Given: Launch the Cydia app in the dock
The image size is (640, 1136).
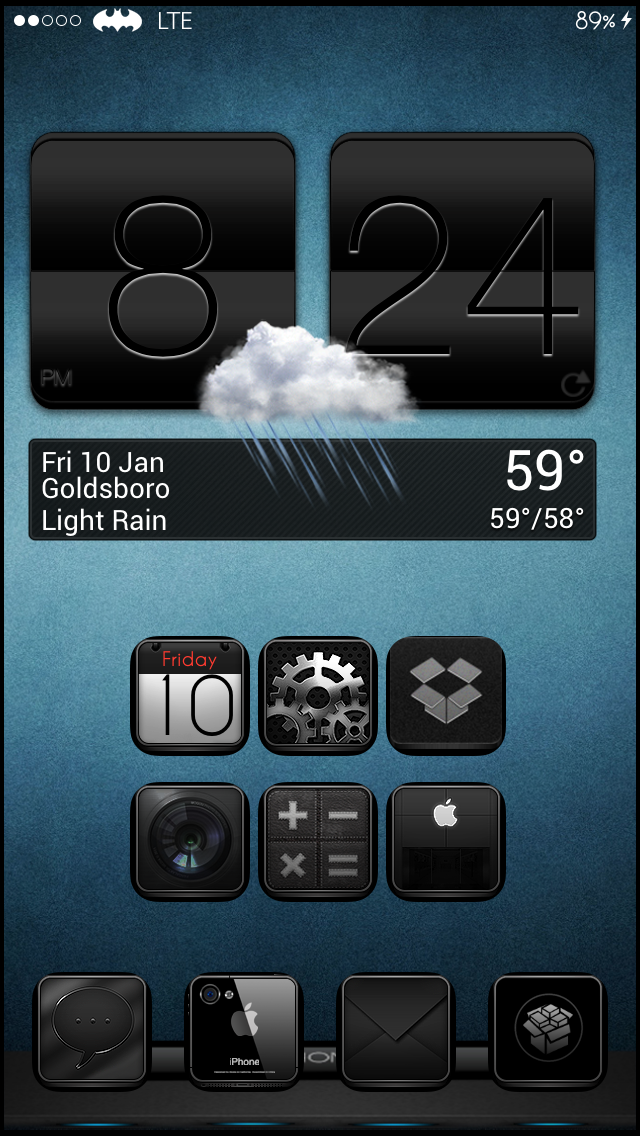Looking at the screenshot, I should pos(549,1031).
